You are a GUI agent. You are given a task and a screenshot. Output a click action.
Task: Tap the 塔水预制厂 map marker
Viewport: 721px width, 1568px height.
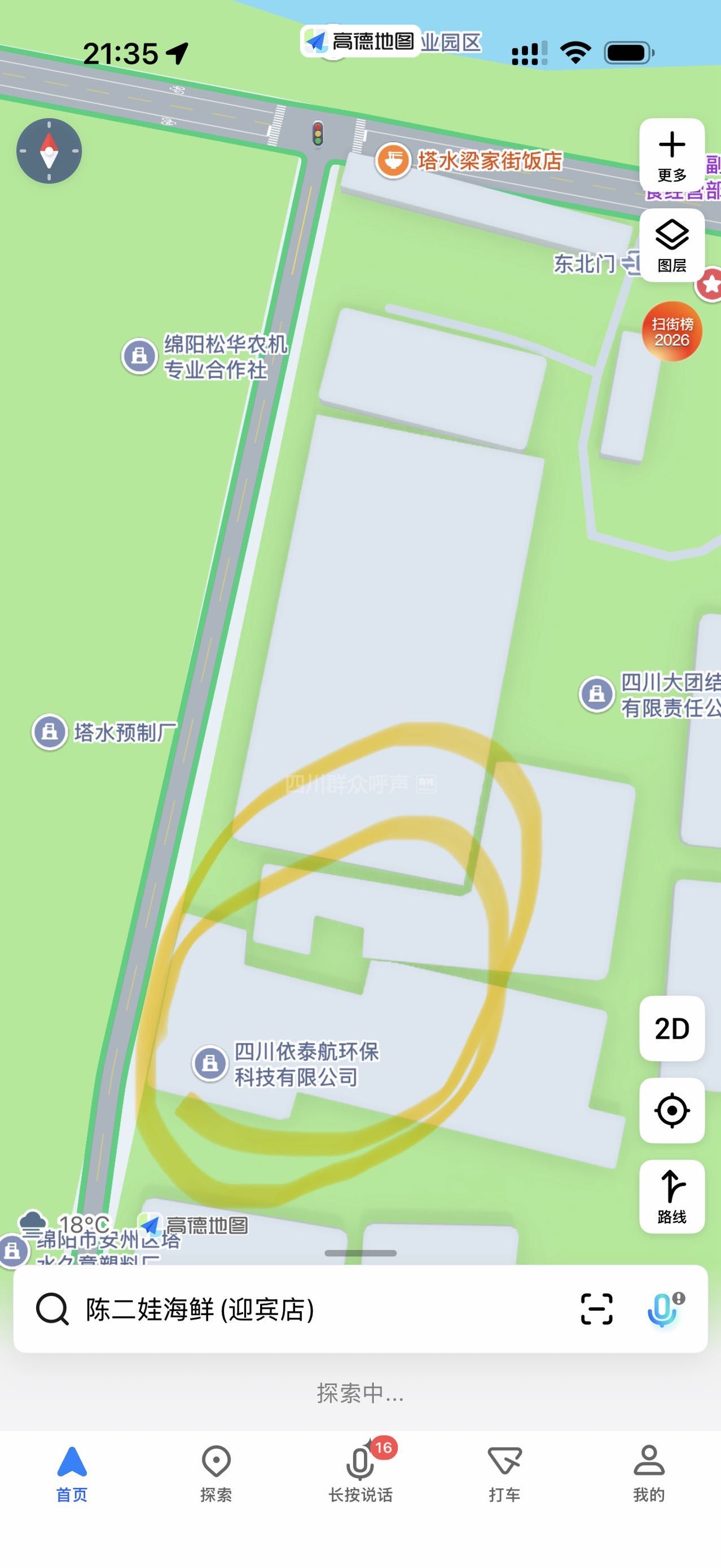[x=50, y=731]
